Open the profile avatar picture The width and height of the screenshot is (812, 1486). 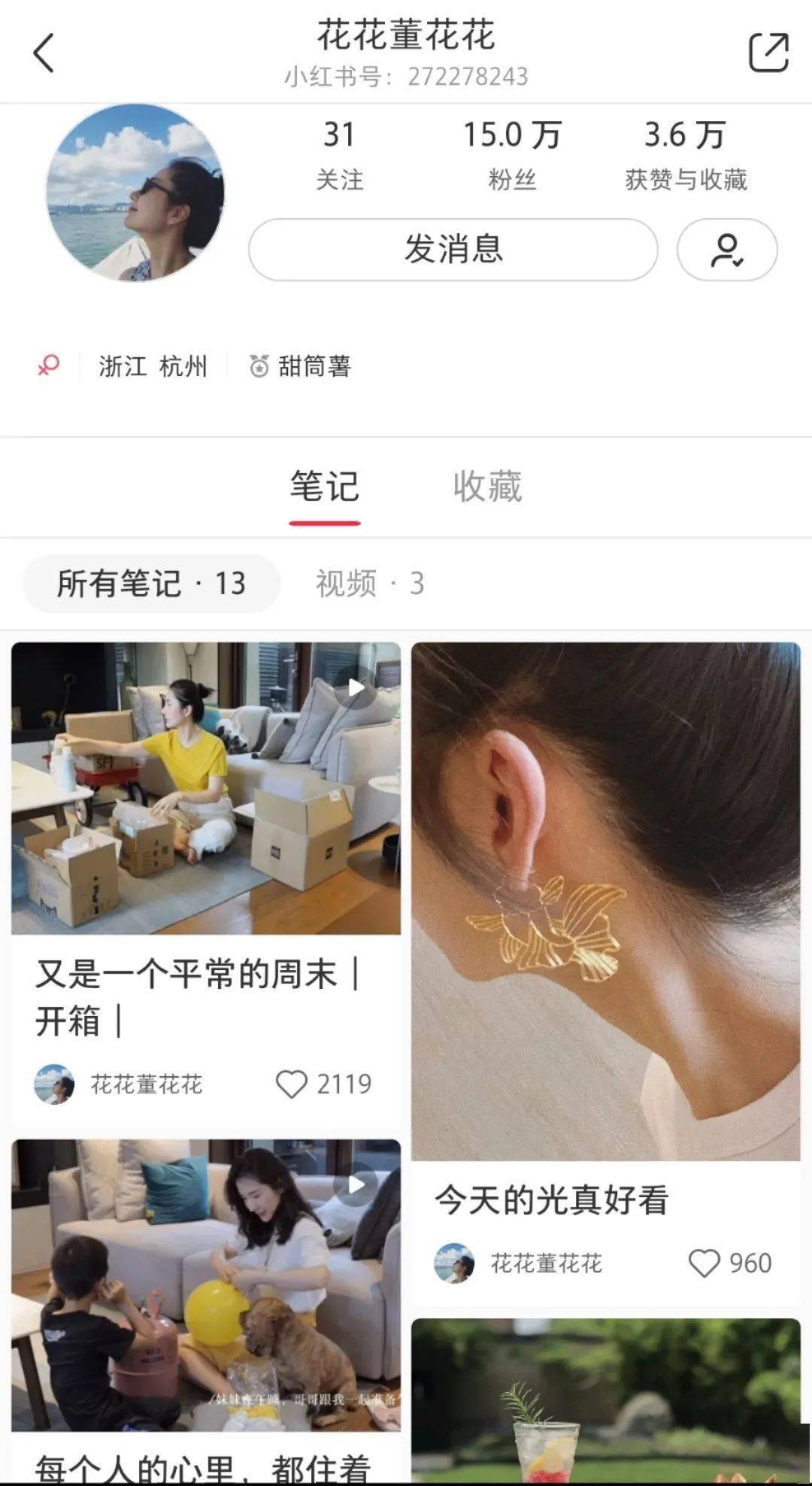click(135, 193)
